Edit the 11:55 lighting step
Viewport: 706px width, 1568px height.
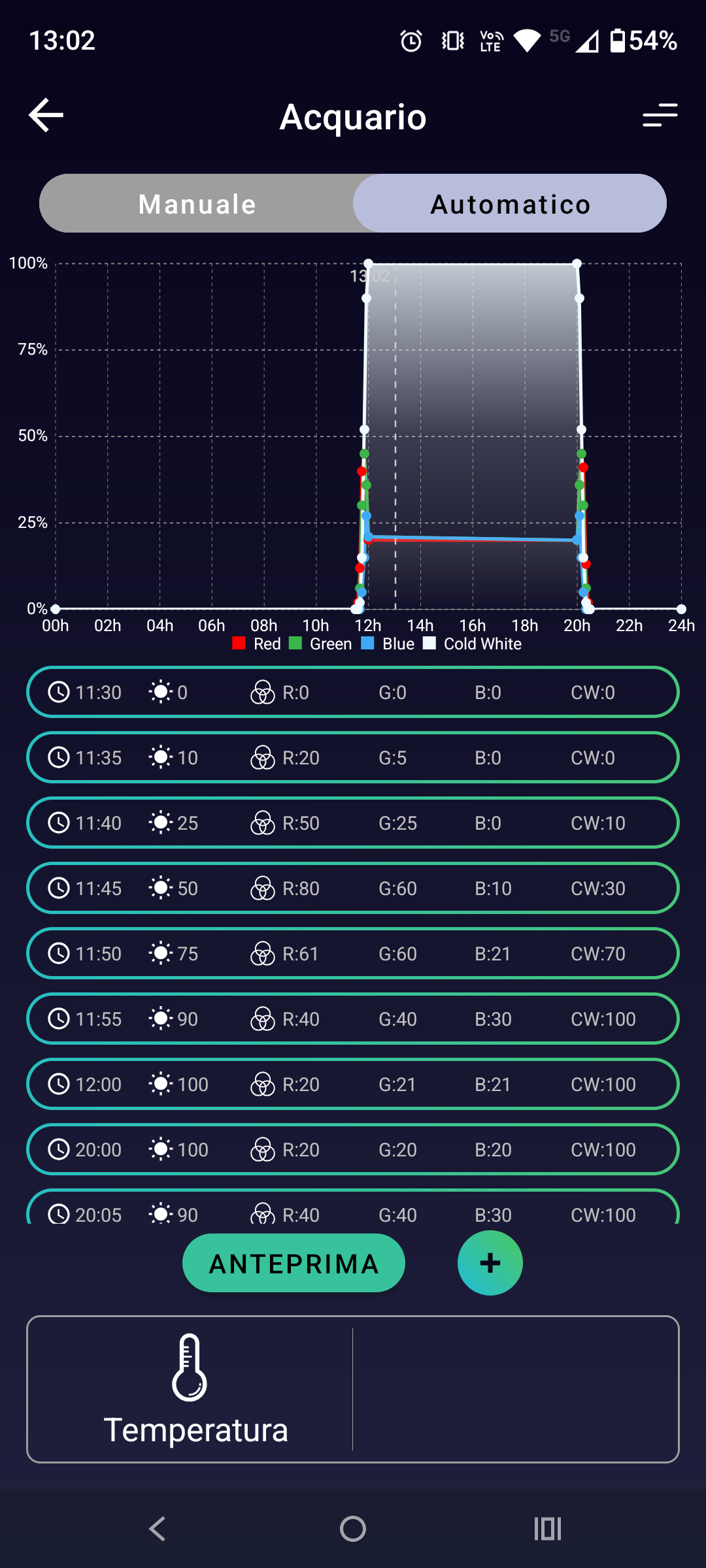[x=353, y=1019]
